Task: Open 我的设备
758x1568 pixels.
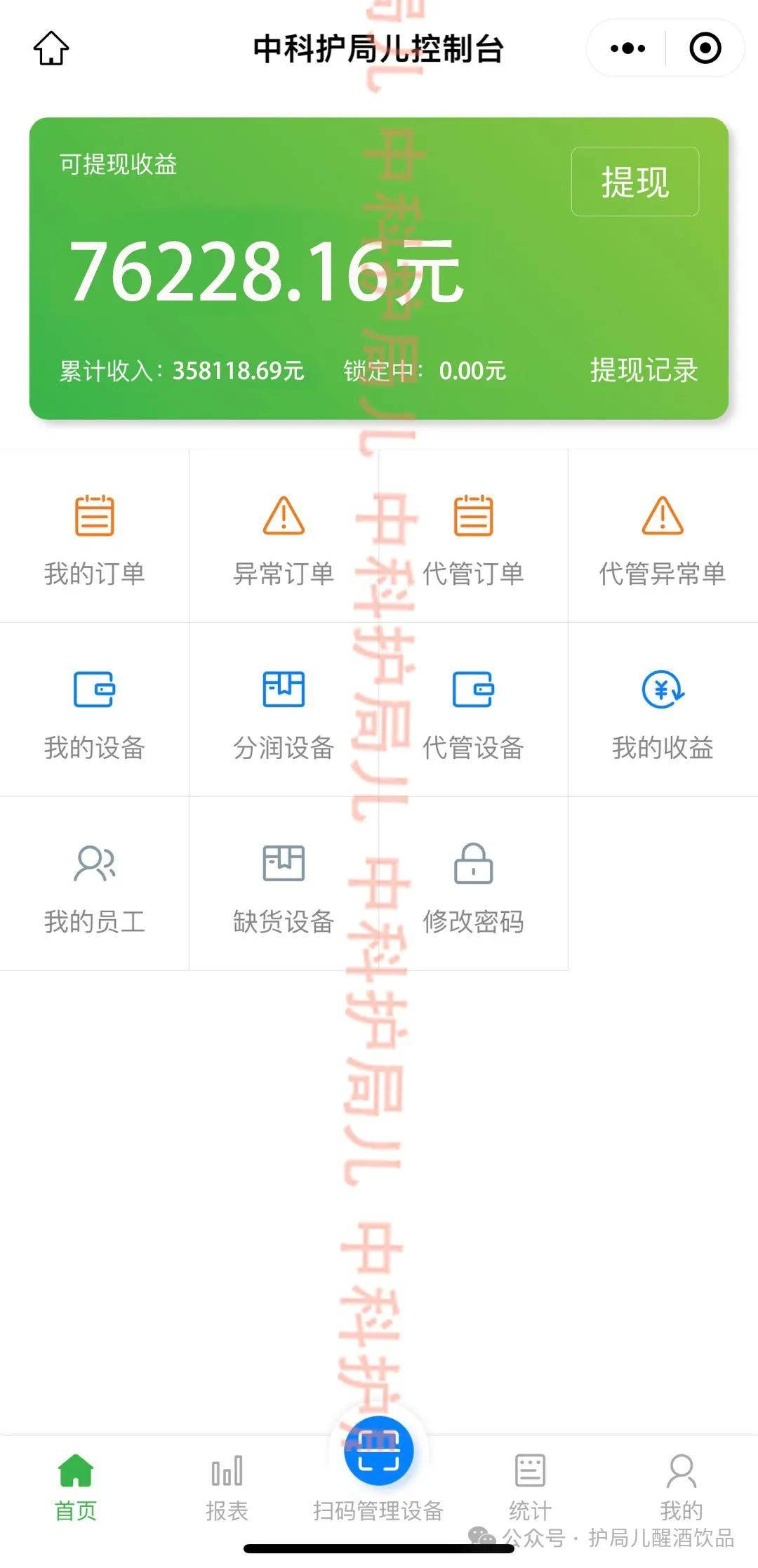Action: coord(95,711)
